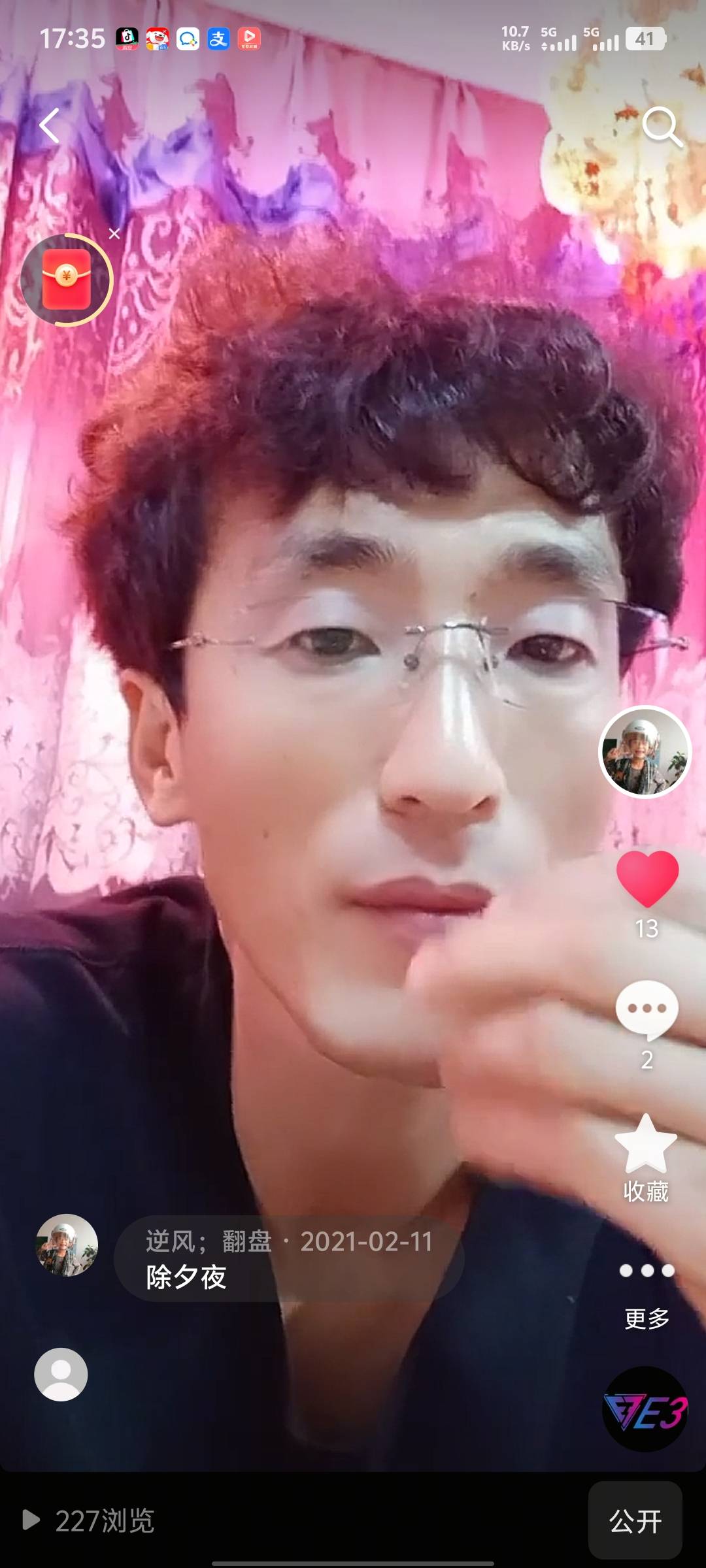The image size is (706, 1568).
Task: Dismiss the red envelope via its X
Action: (x=114, y=233)
